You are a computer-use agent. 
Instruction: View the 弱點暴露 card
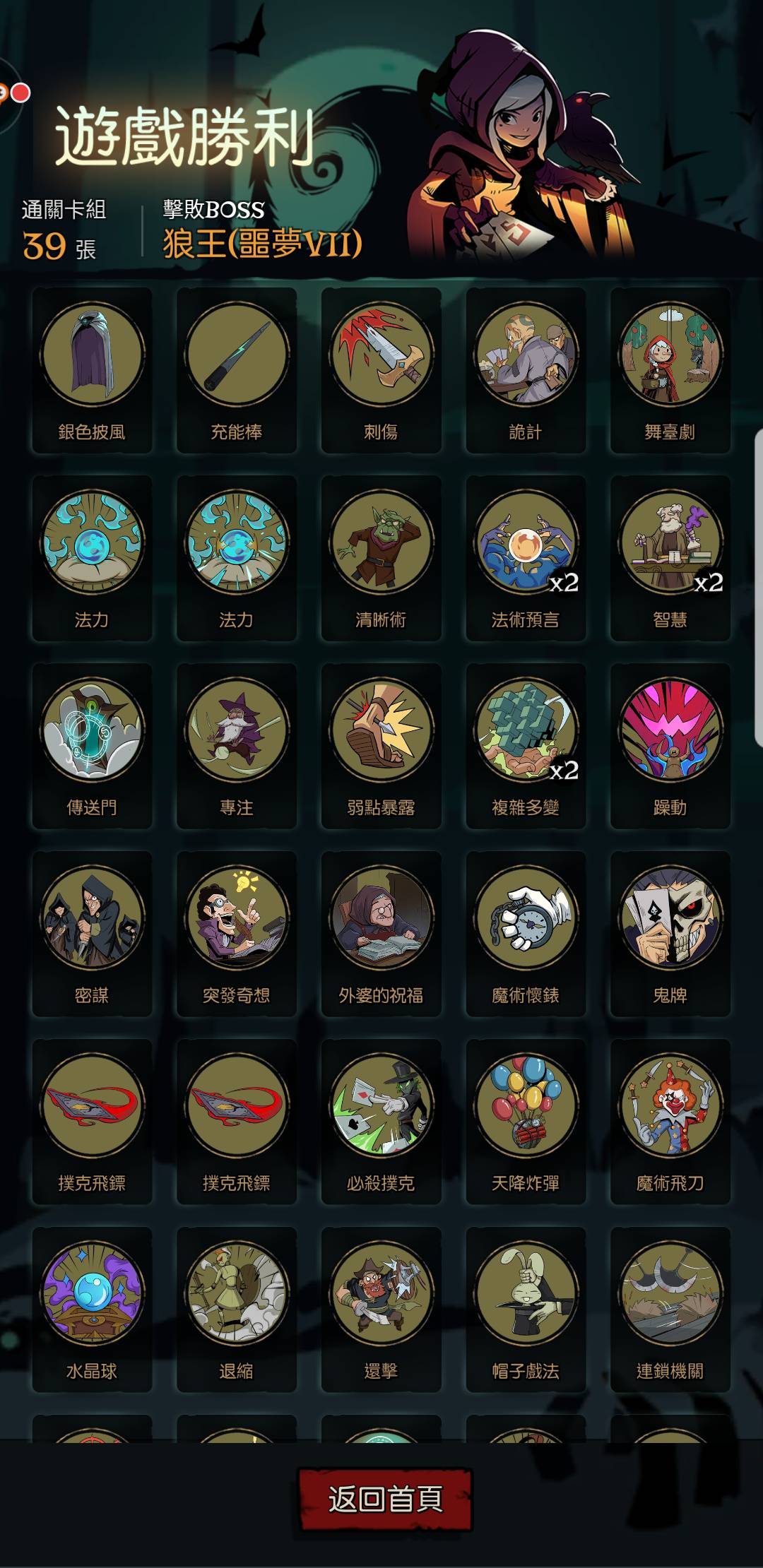coord(381,745)
